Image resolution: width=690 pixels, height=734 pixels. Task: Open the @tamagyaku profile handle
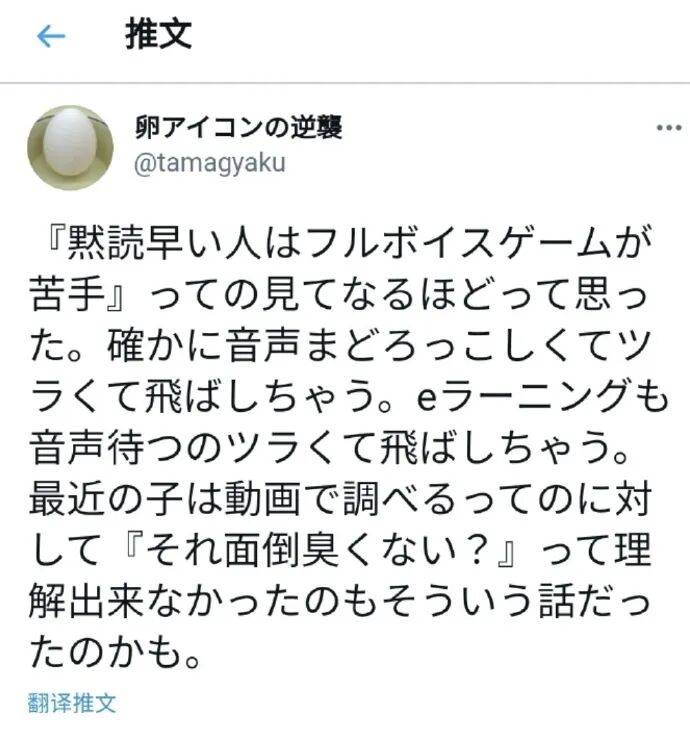point(210,164)
